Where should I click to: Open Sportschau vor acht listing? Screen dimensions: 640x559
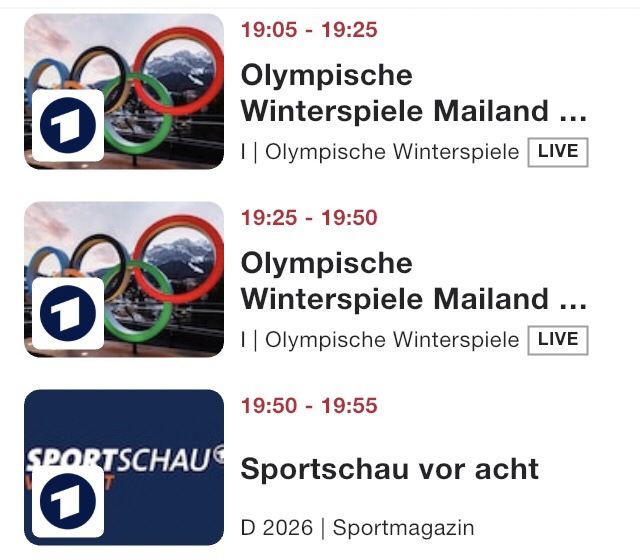(x=390, y=469)
